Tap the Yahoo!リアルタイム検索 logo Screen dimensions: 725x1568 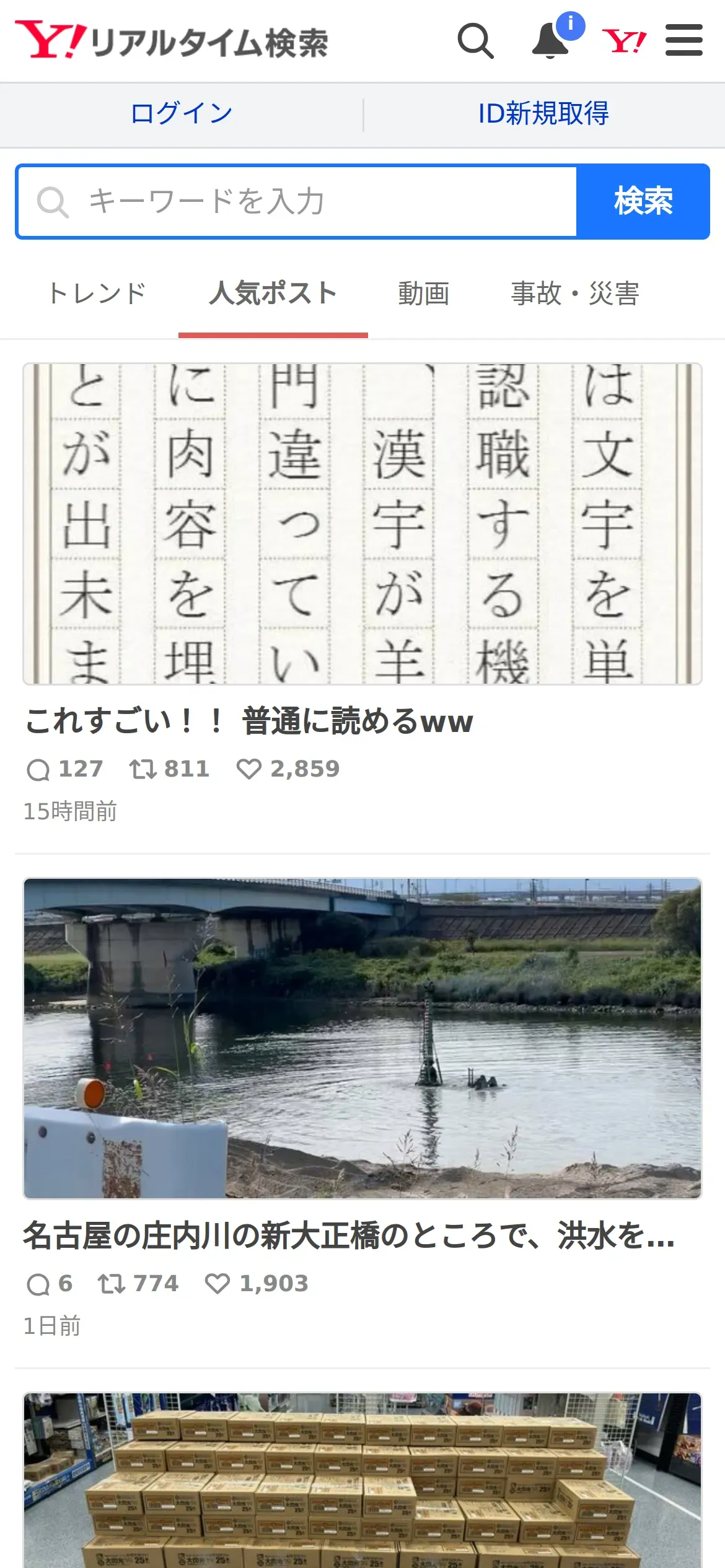tap(172, 41)
